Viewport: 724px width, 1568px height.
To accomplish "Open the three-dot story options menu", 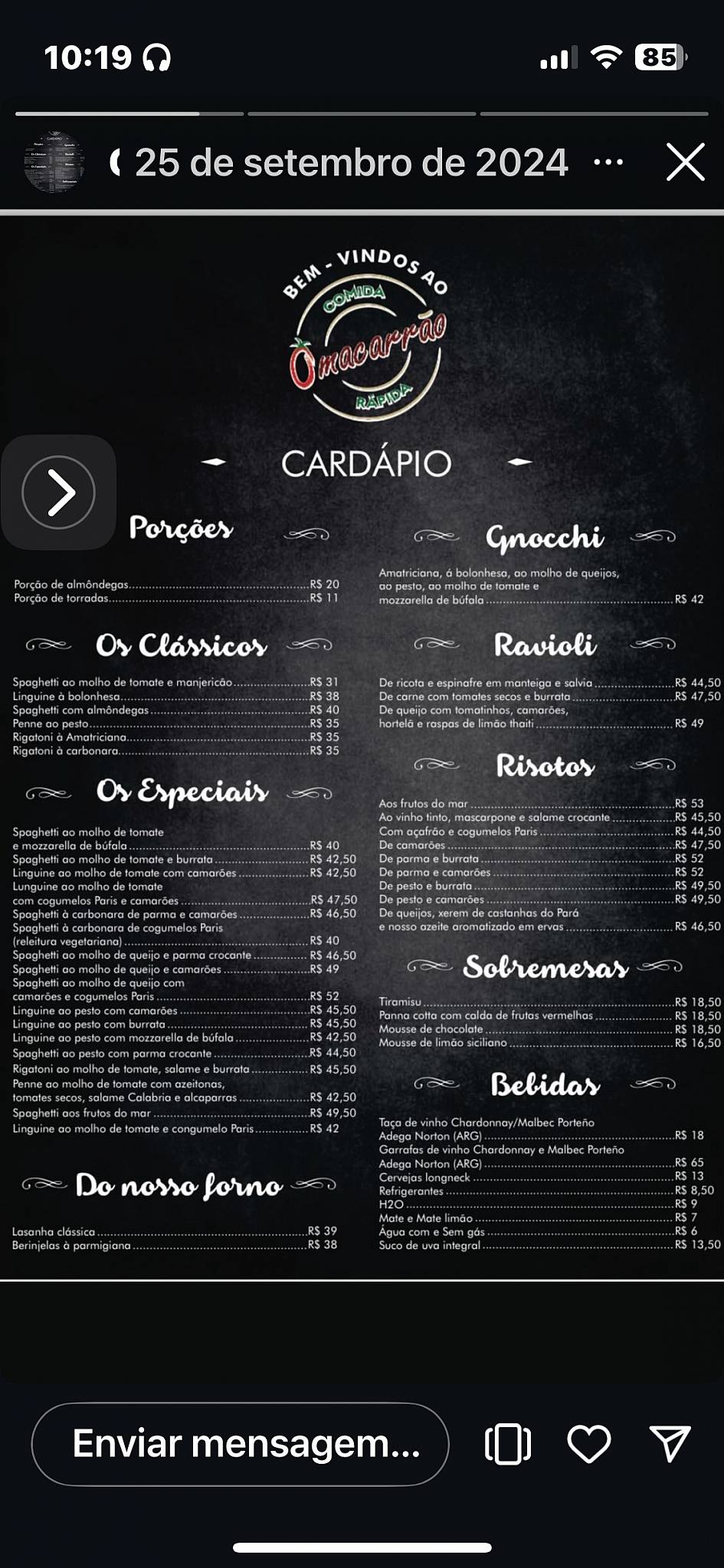I will [609, 162].
